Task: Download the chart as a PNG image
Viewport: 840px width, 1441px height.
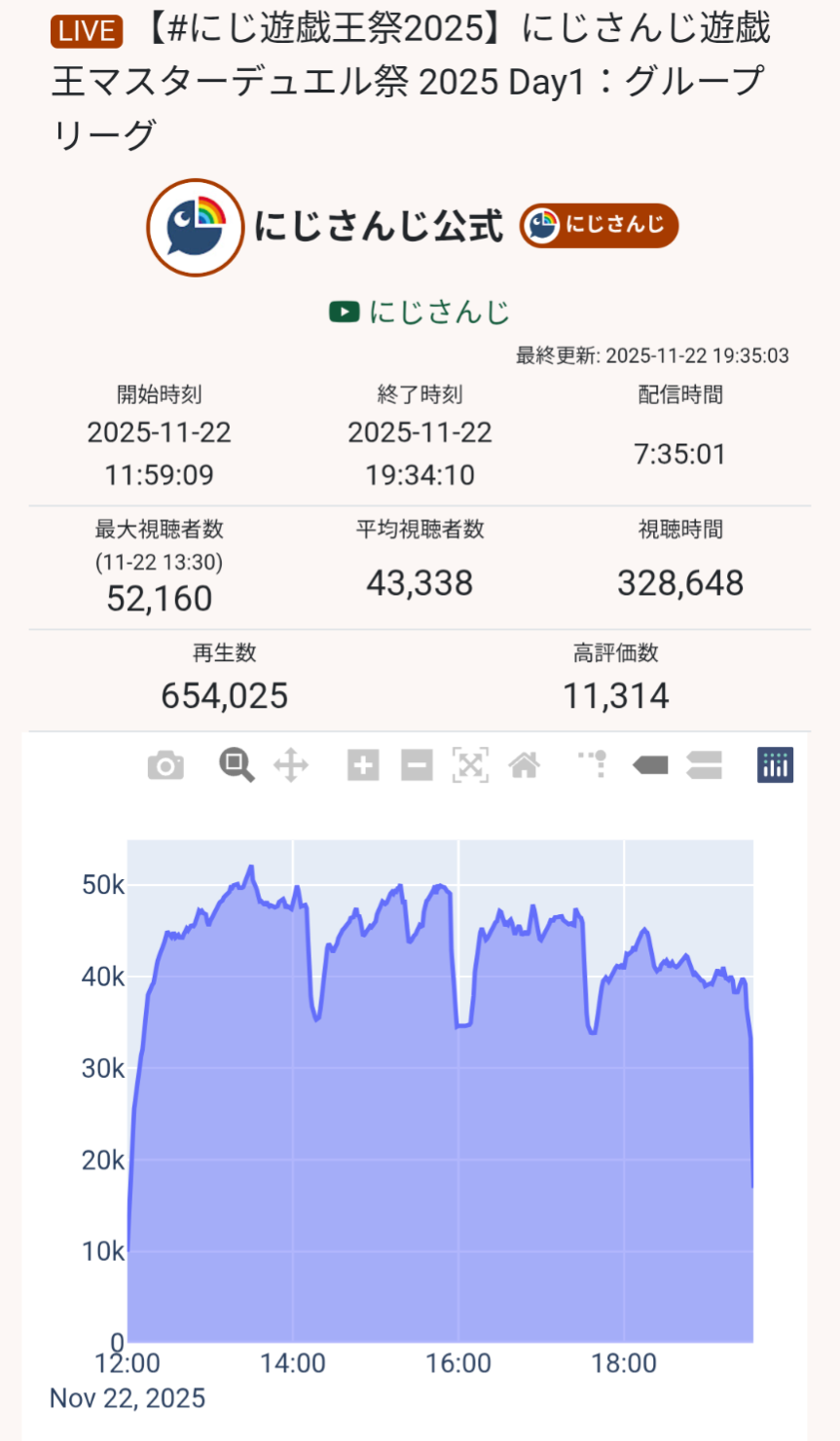Action: coord(165,765)
